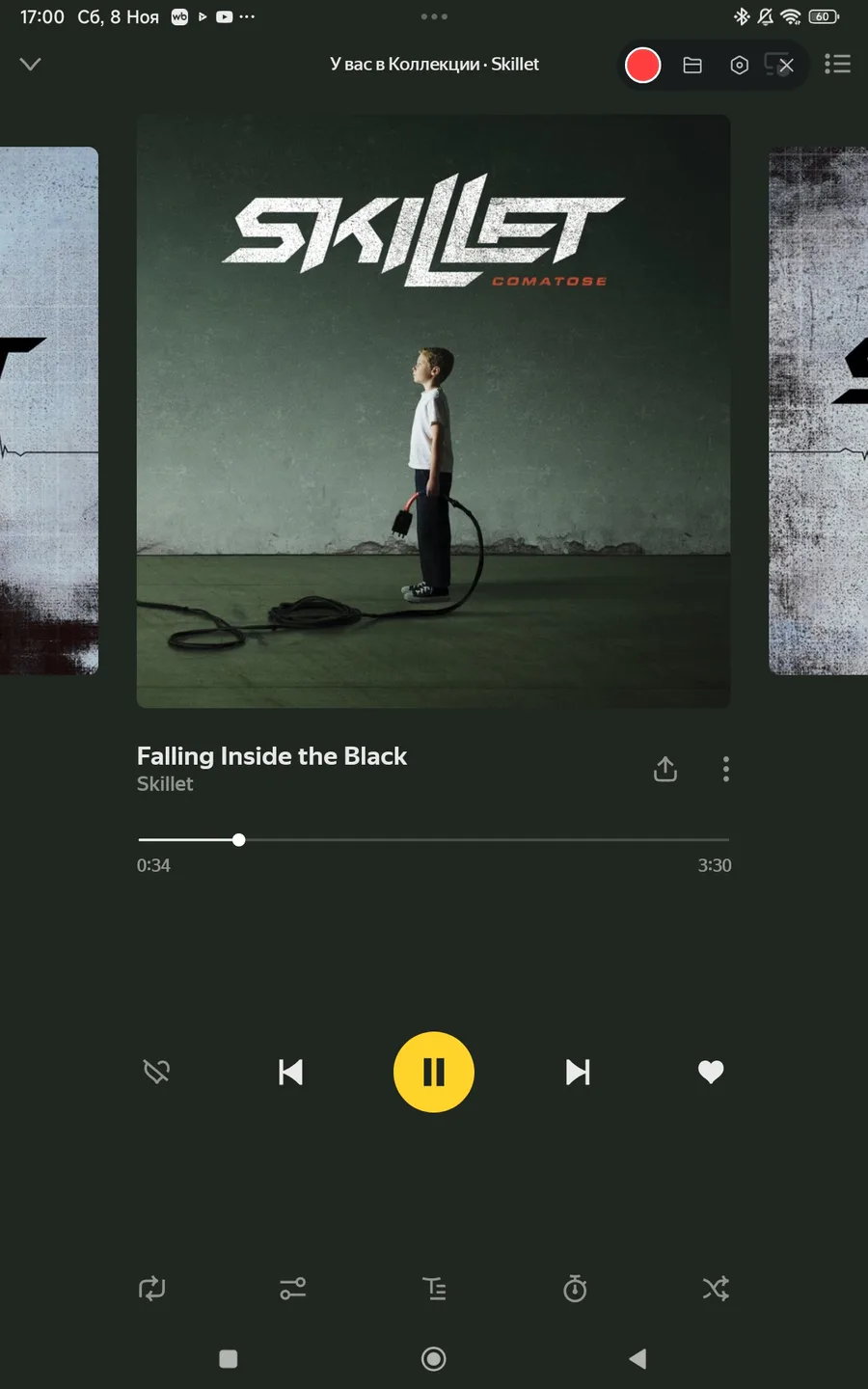Open the recorder's settings hexagon icon

pos(740,66)
